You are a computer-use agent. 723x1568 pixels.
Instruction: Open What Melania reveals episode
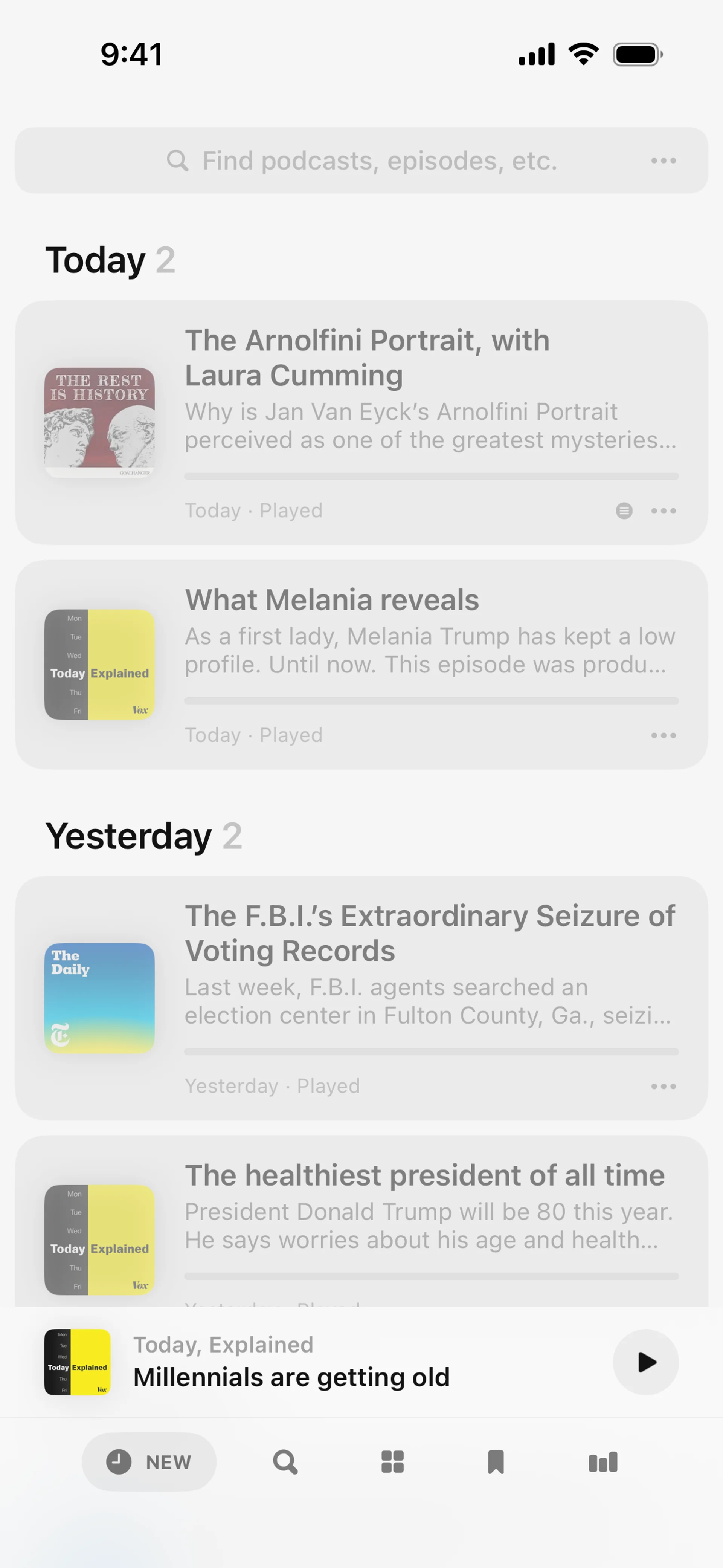pyautogui.click(x=332, y=600)
